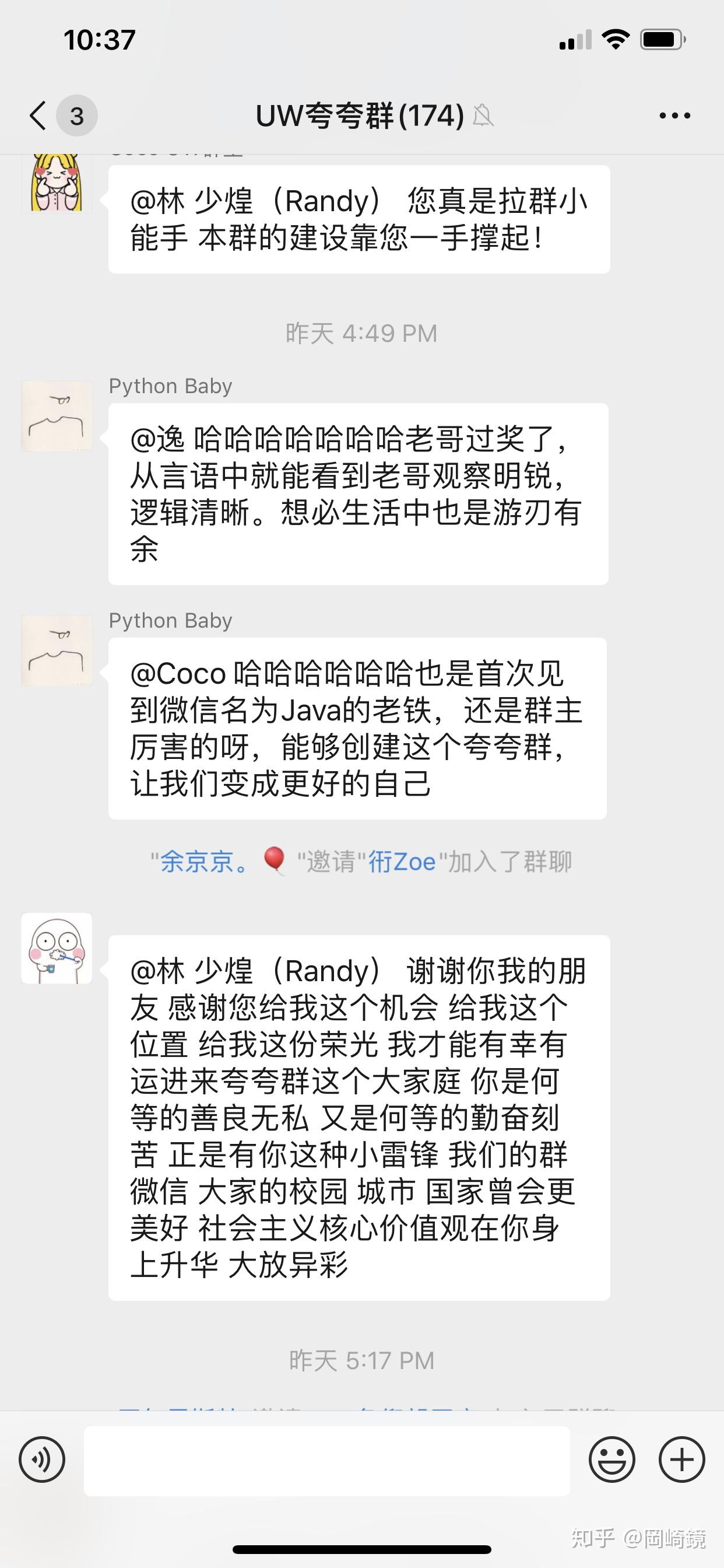Open the group chat details menu

674,115
